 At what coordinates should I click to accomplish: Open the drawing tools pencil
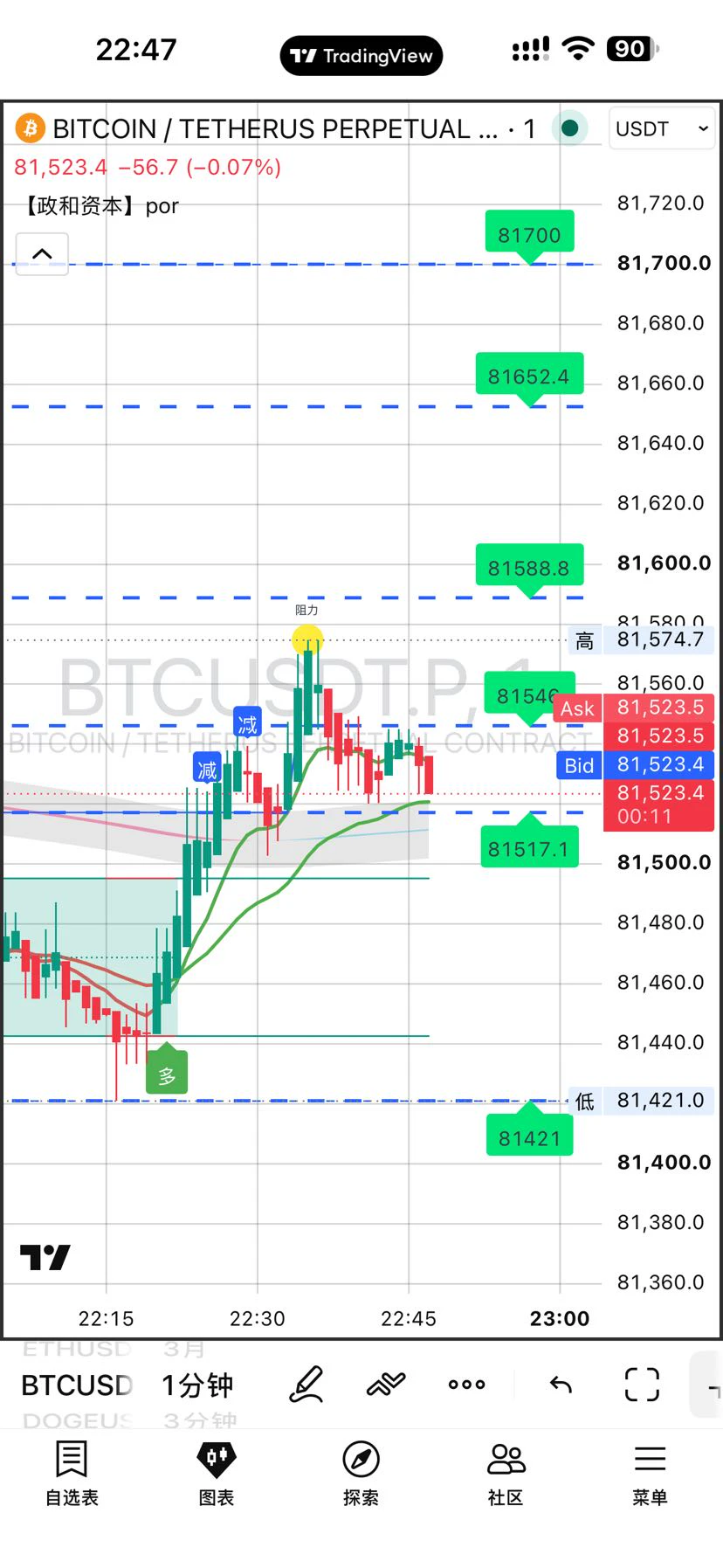(306, 1385)
